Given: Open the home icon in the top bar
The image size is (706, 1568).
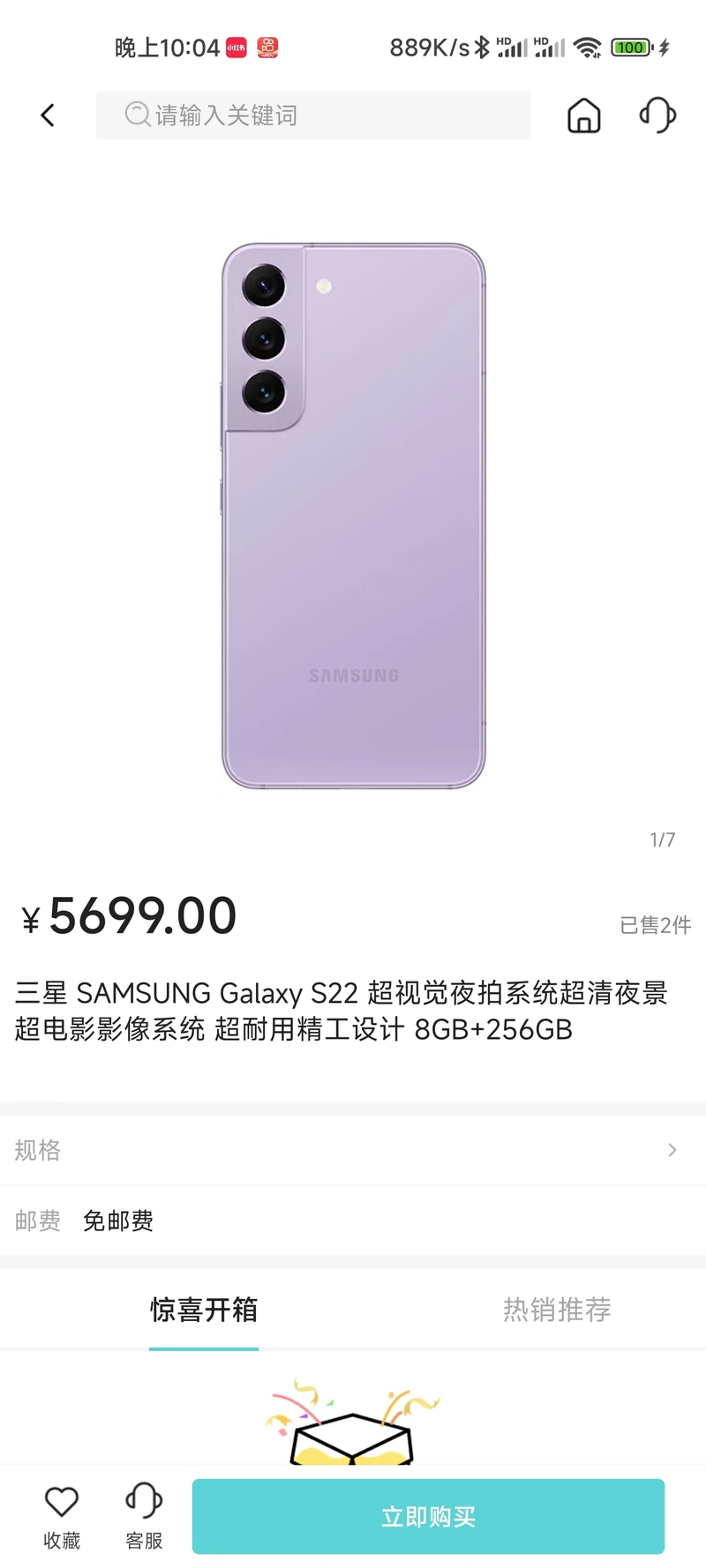Looking at the screenshot, I should pos(583,115).
